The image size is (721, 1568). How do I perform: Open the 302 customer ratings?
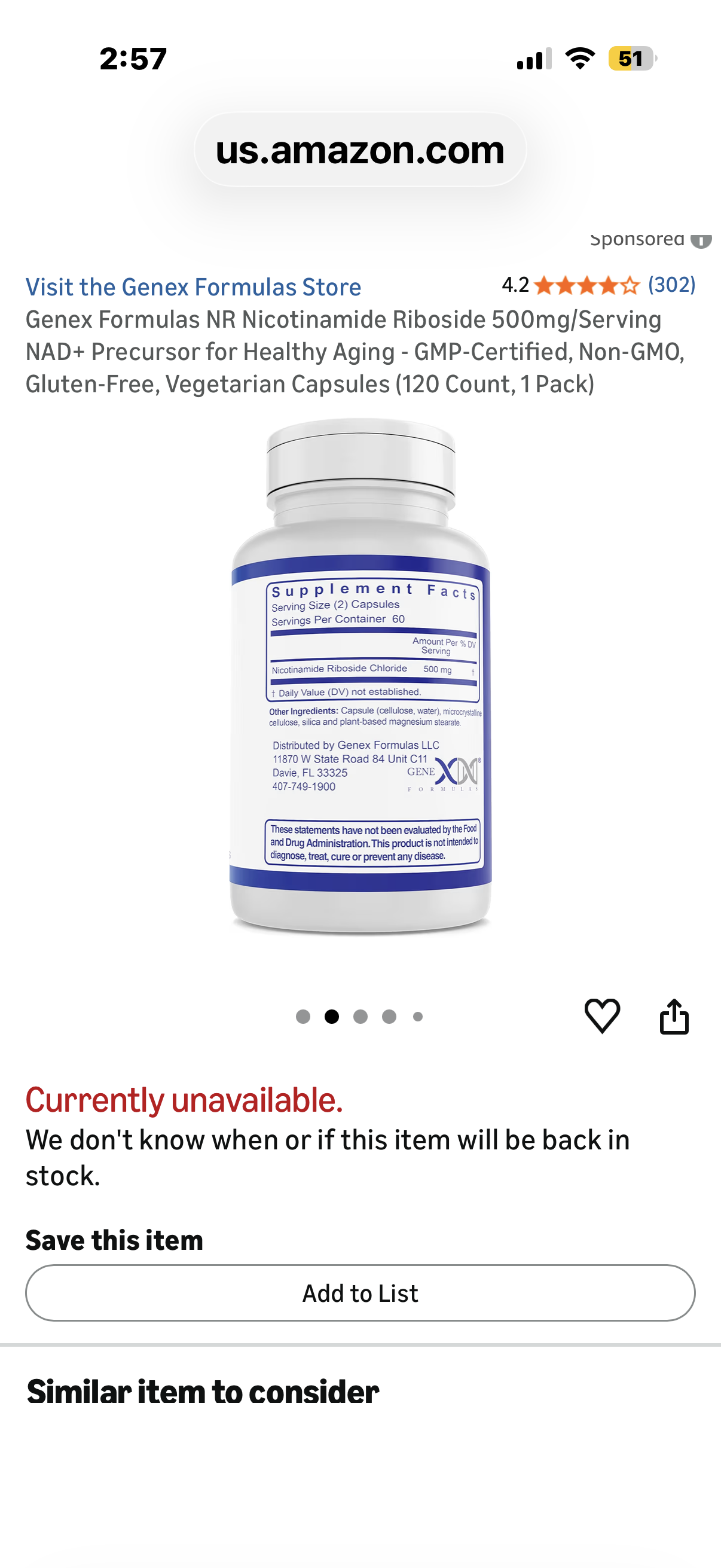coord(672,285)
